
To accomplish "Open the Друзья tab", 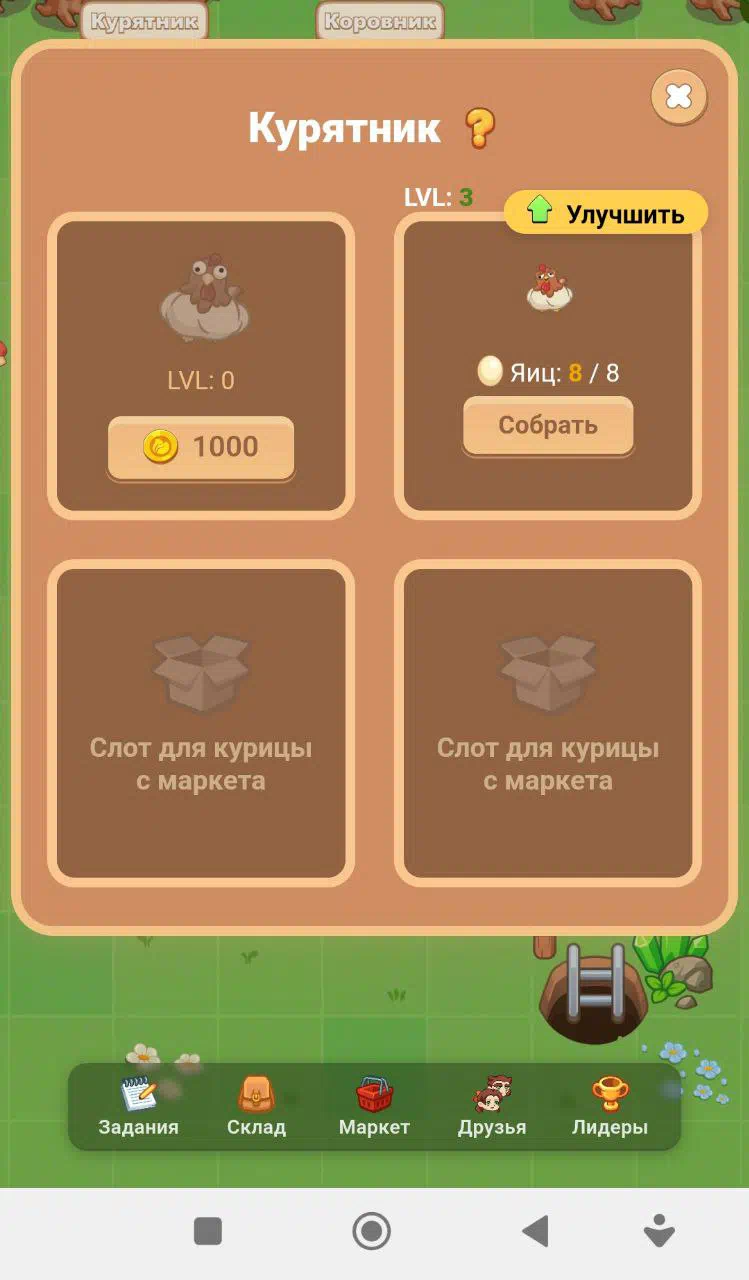I will (x=492, y=1107).
